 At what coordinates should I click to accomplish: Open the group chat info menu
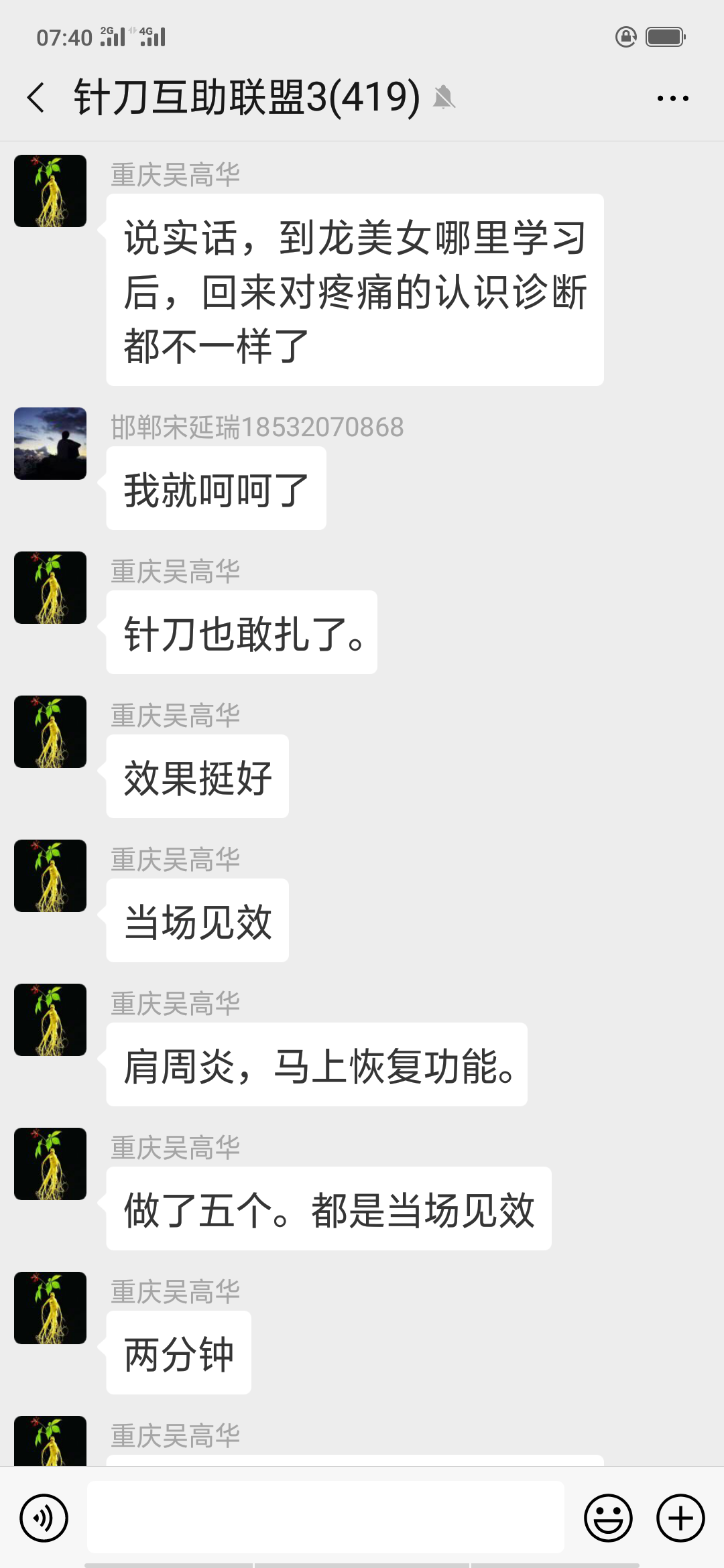coord(672,99)
